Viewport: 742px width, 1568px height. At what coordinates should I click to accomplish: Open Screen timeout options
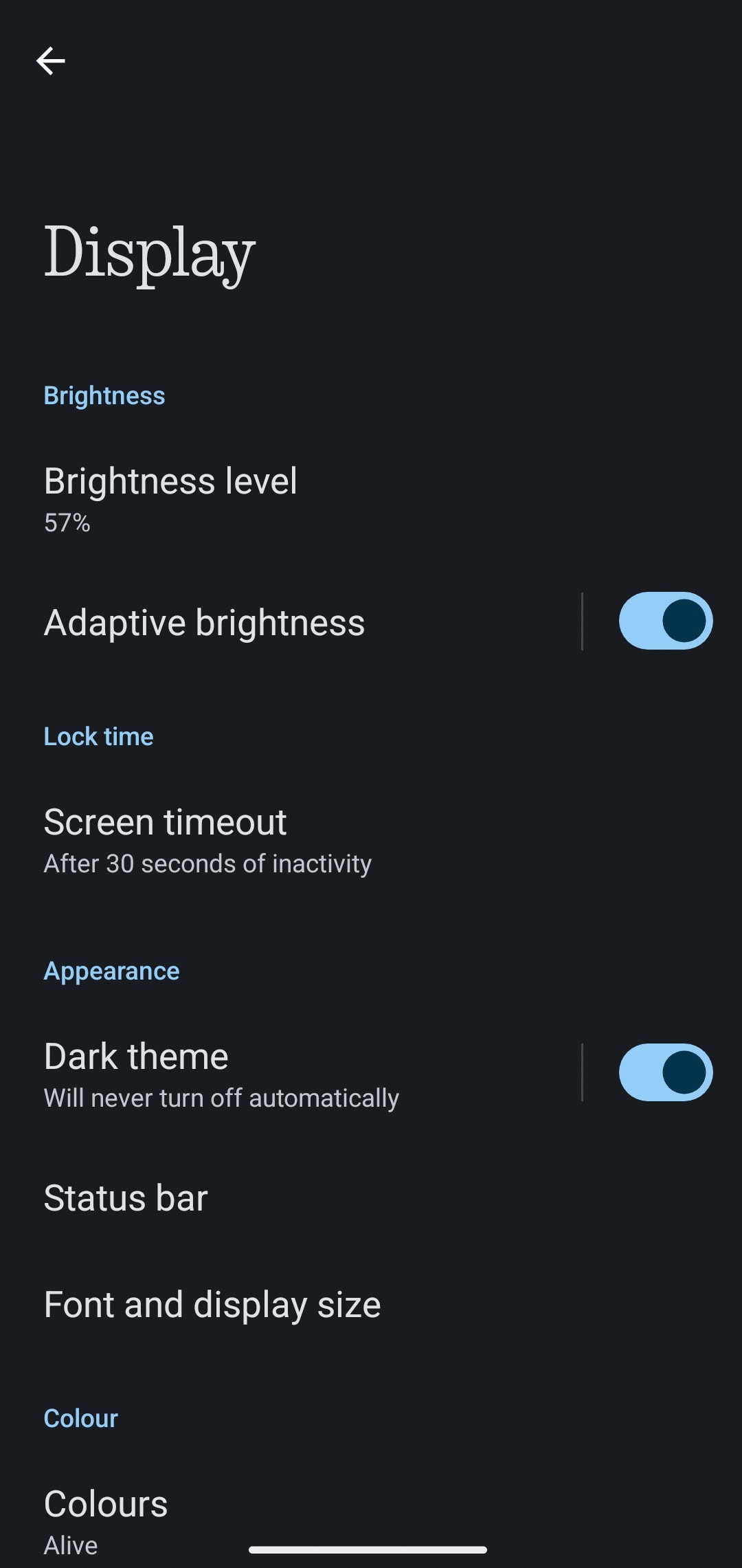pyautogui.click(x=371, y=841)
